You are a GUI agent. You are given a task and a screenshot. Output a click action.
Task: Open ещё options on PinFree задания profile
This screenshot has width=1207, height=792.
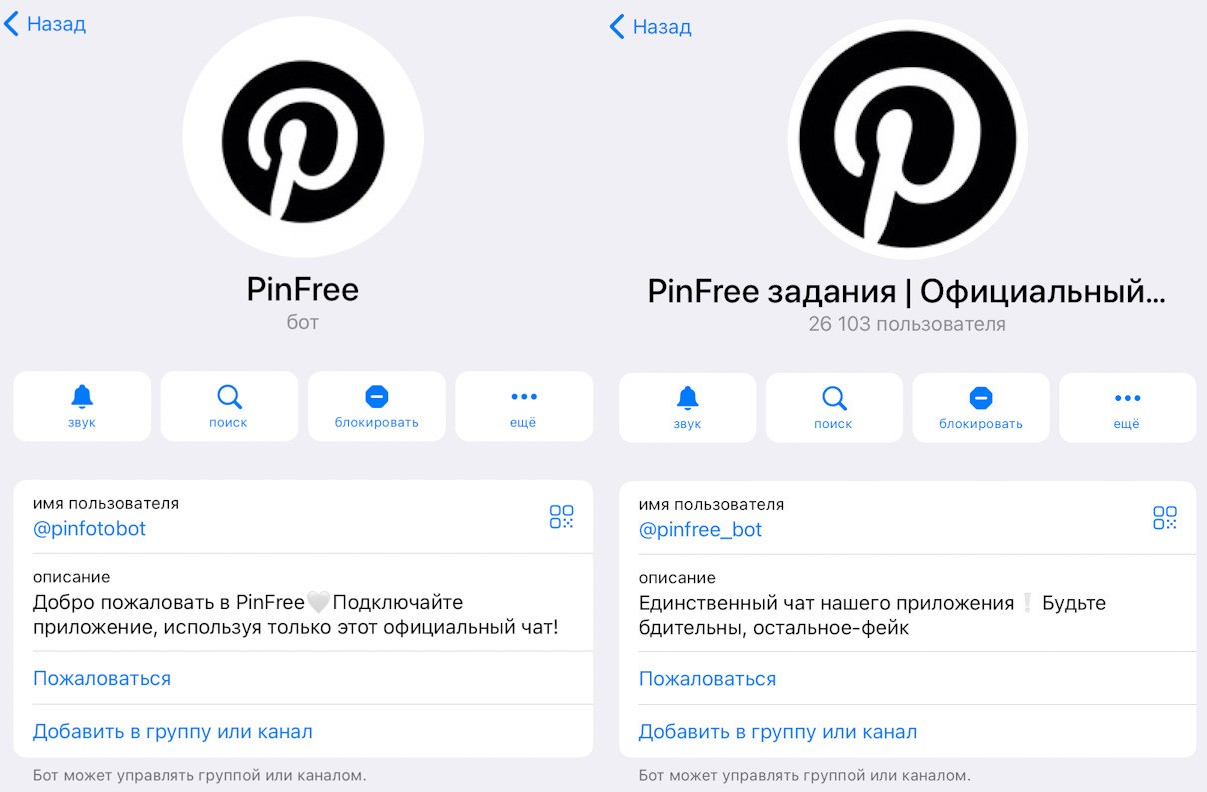1127,407
